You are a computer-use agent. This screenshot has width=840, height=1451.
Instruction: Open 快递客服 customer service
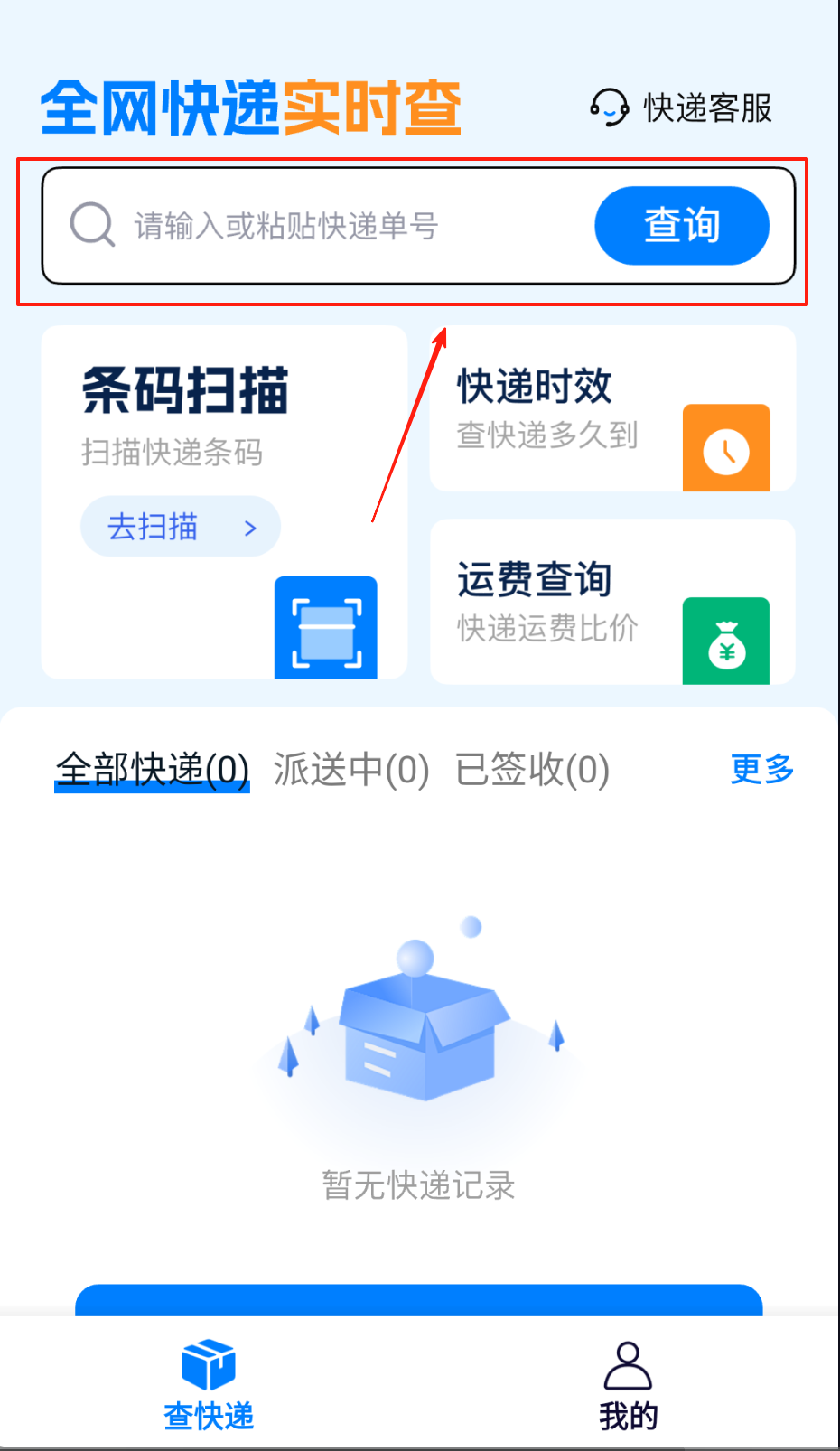coord(684,108)
